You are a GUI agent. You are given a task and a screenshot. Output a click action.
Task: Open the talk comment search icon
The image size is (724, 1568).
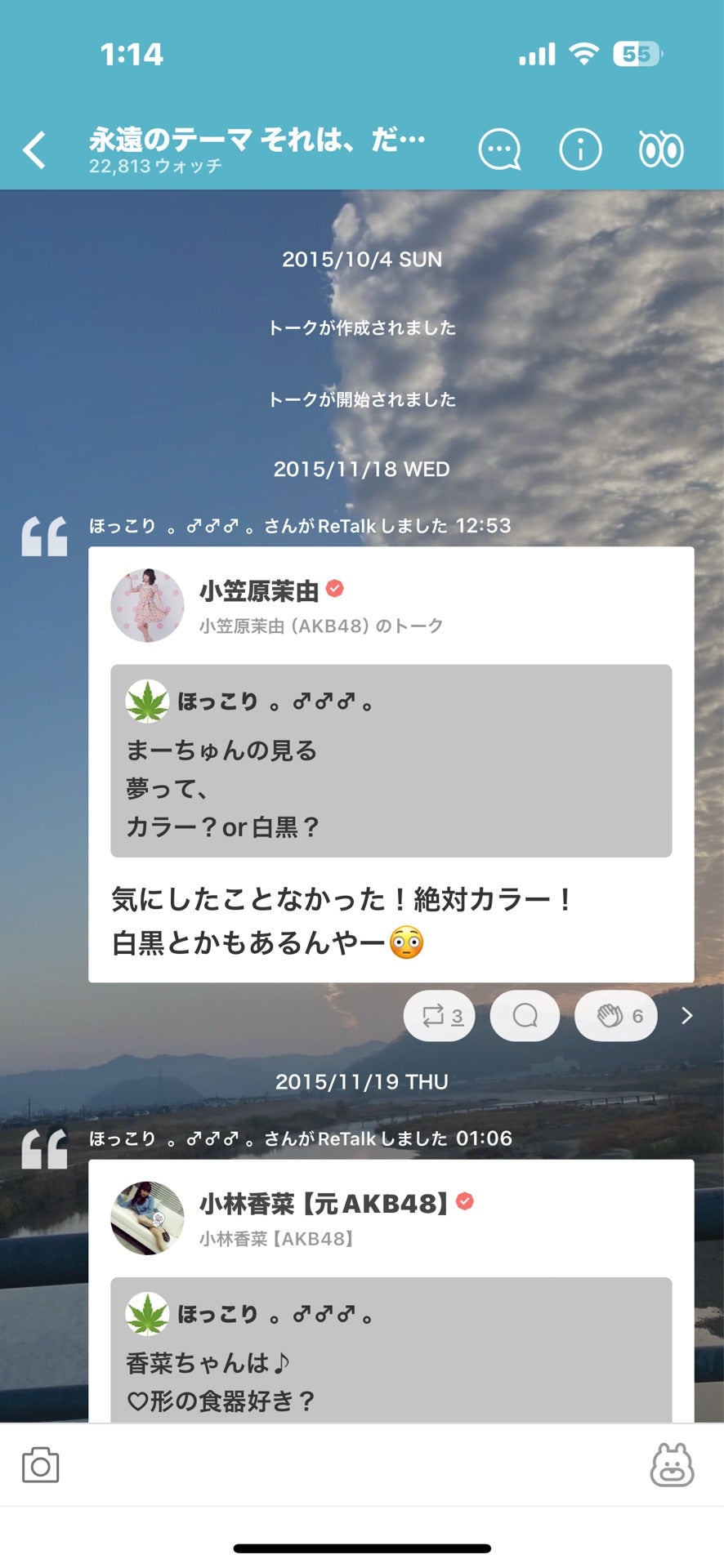point(499,149)
